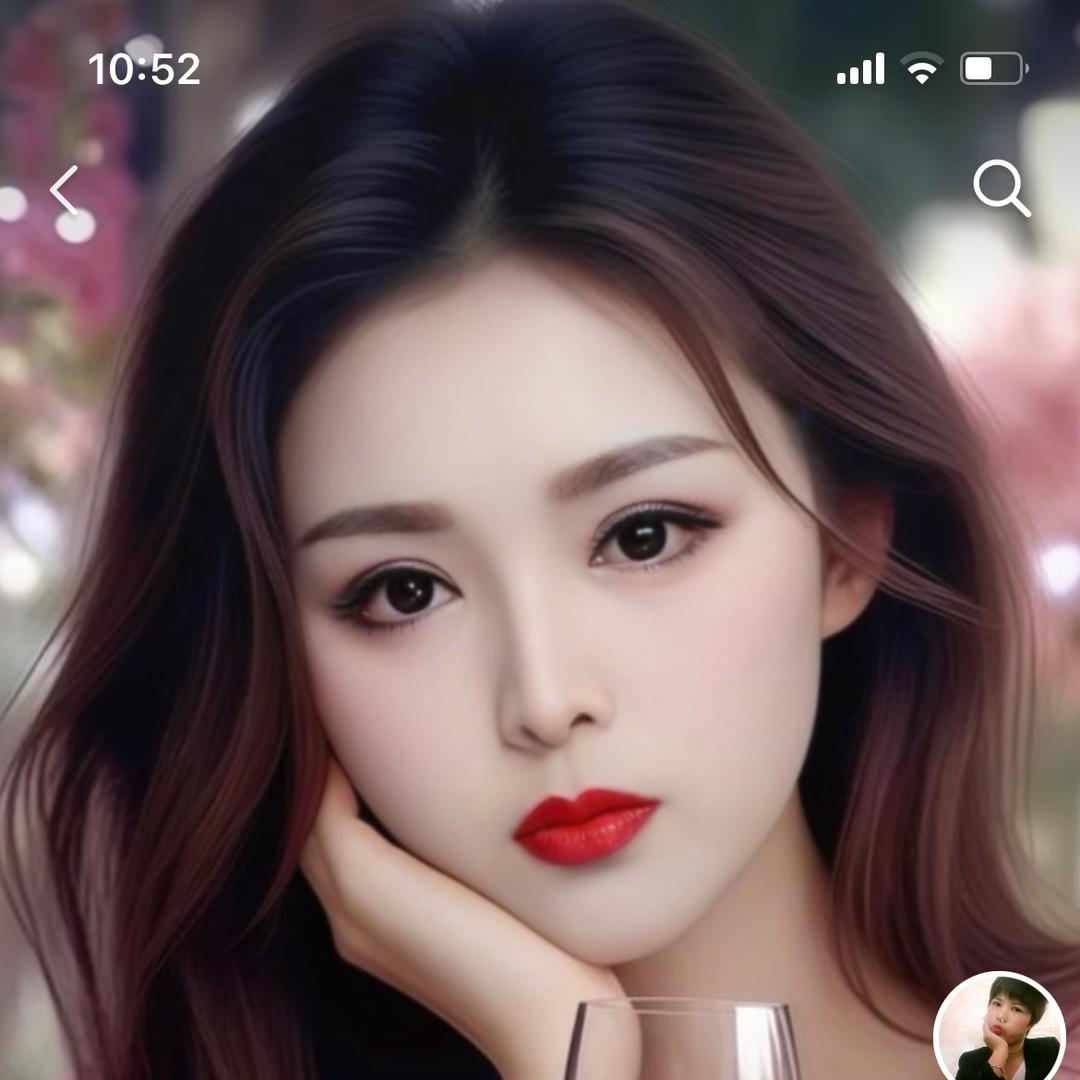The width and height of the screenshot is (1080, 1080).
Task: Open the circular profile avatar
Action: 999,1028
